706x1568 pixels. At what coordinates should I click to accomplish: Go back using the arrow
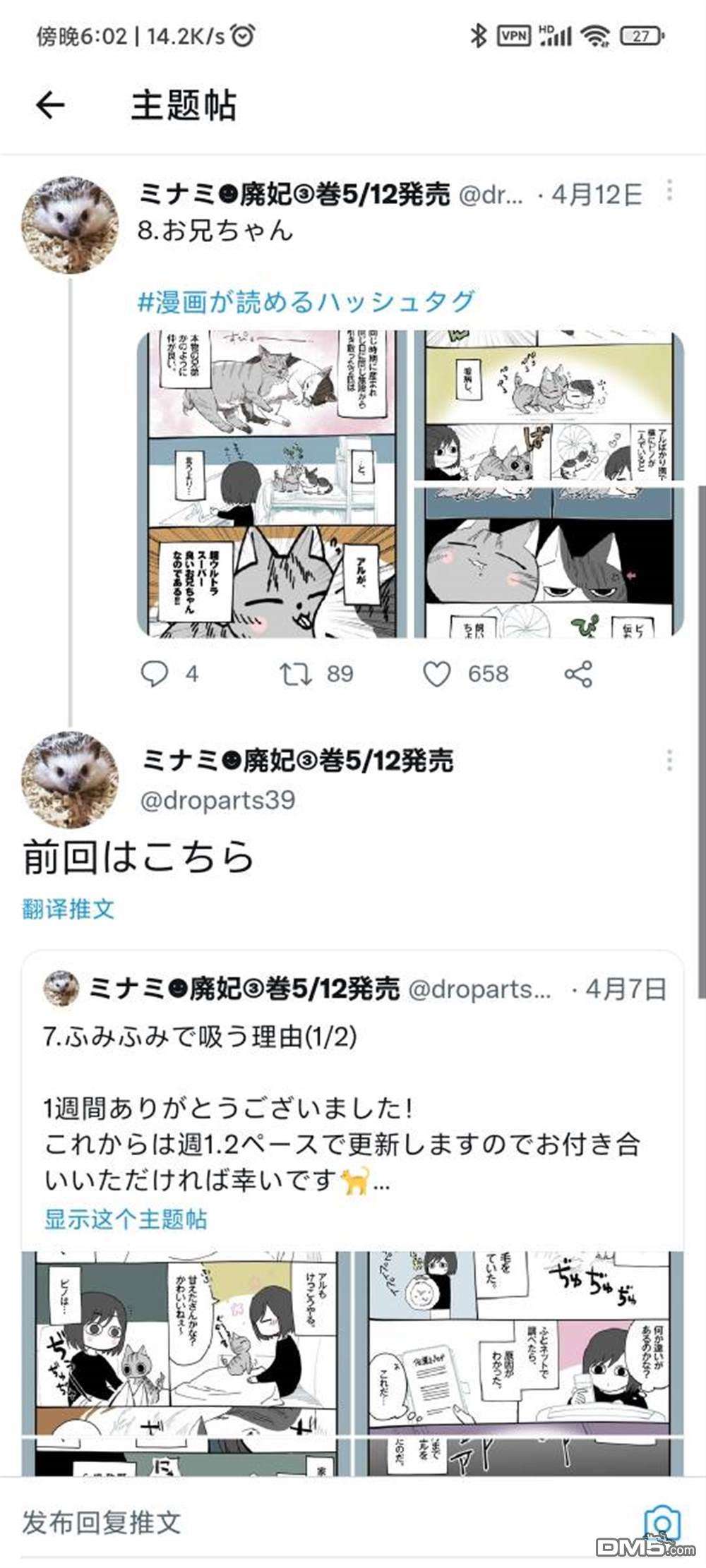click(x=50, y=106)
